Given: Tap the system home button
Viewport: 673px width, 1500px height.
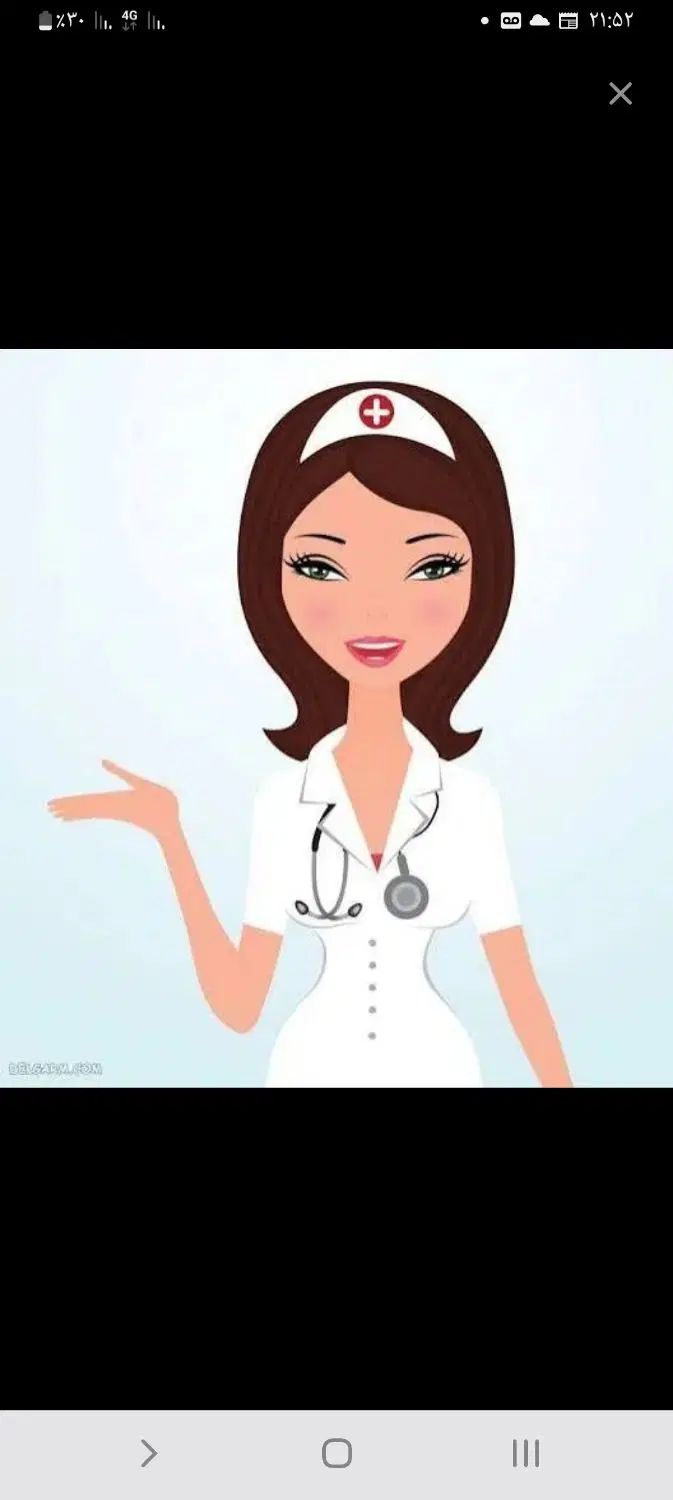Looking at the screenshot, I should click(337, 1453).
